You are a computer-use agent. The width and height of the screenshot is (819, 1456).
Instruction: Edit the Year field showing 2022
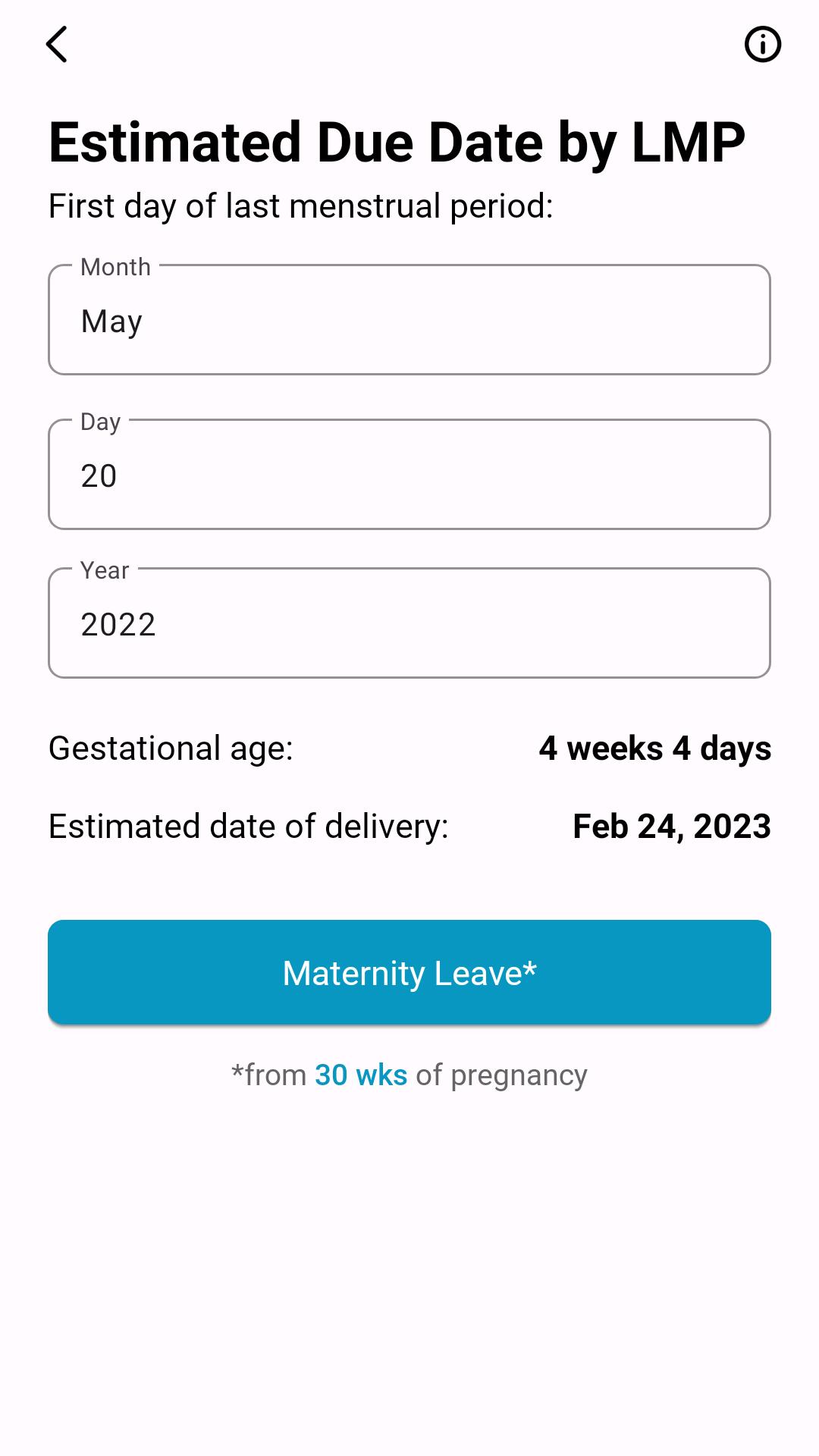pyautogui.click(x=409, y=623)
